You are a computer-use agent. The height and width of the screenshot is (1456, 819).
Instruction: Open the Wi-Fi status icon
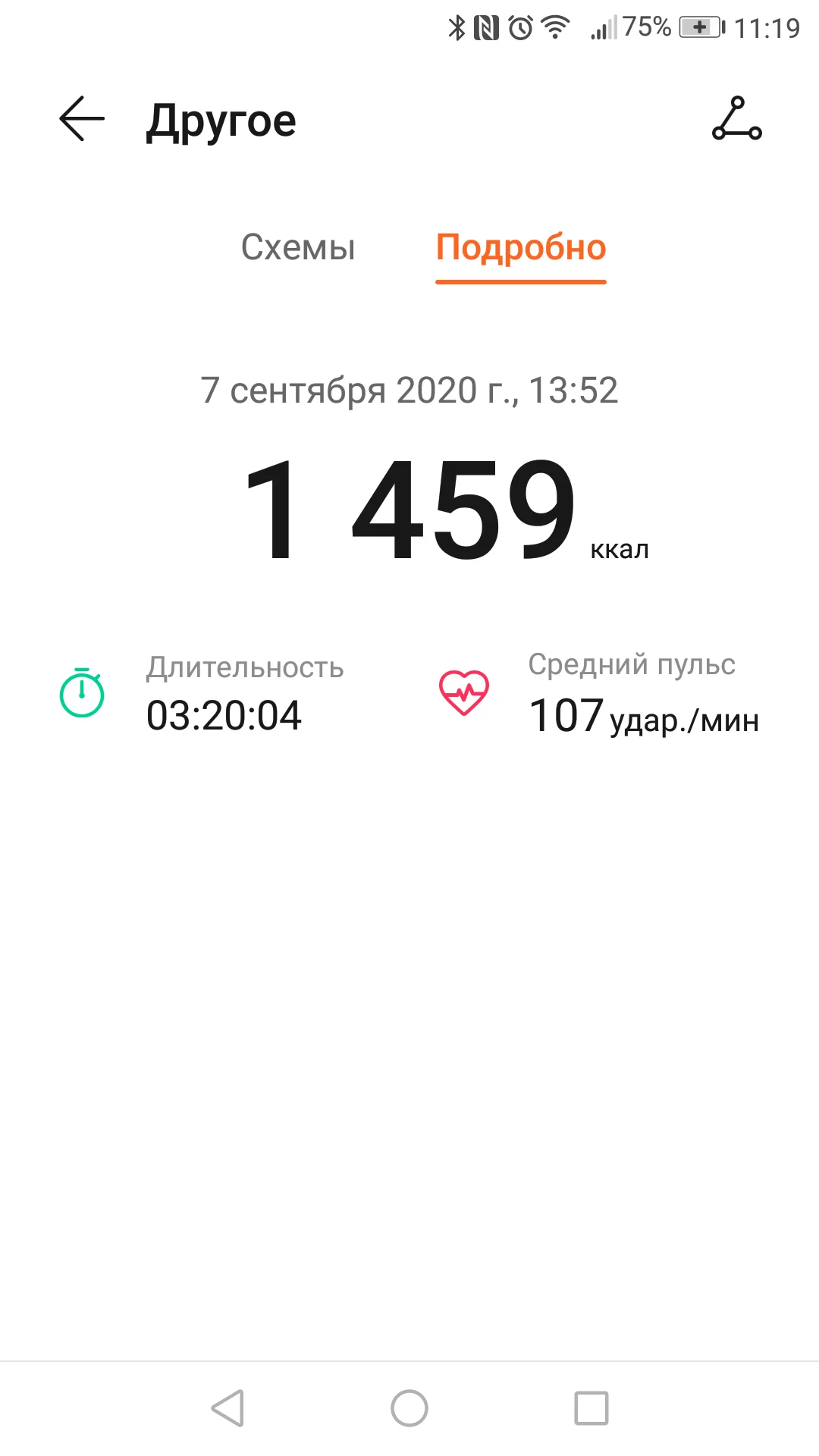tap(556, 27)
